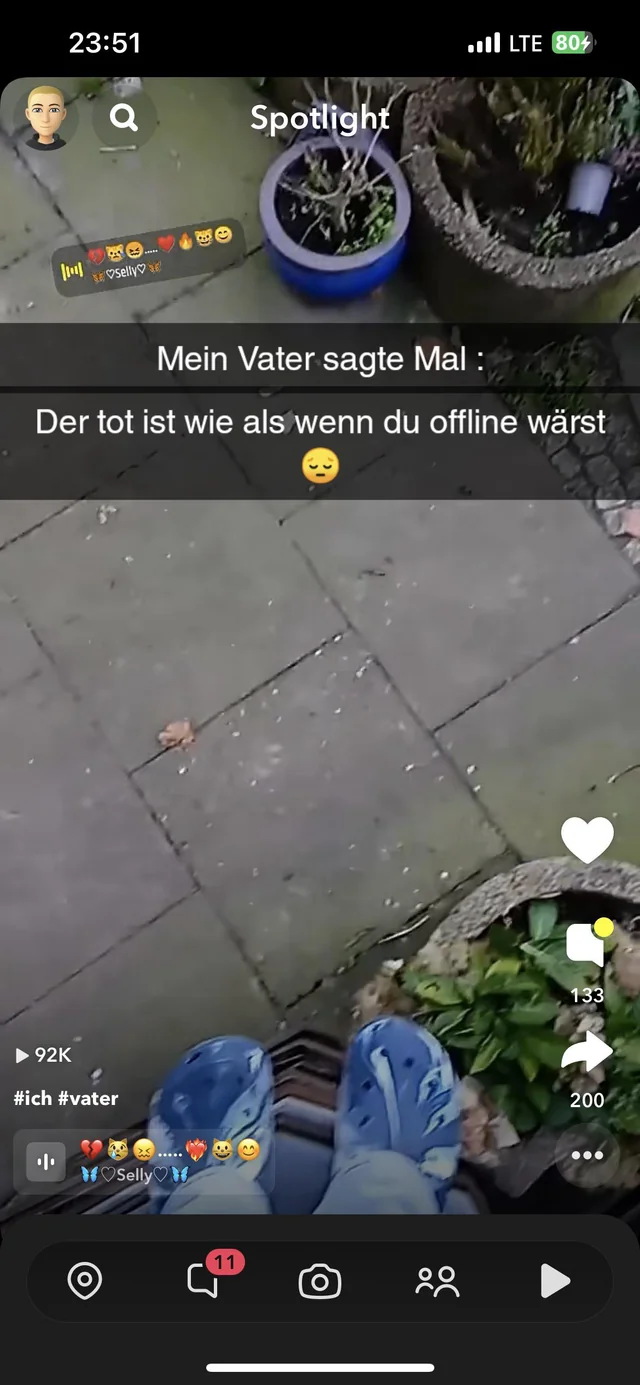Viewport: 640px width, 1385px height.
Task: Open the Chat tab with 11 unread
Action: (x=203, y=1281)
